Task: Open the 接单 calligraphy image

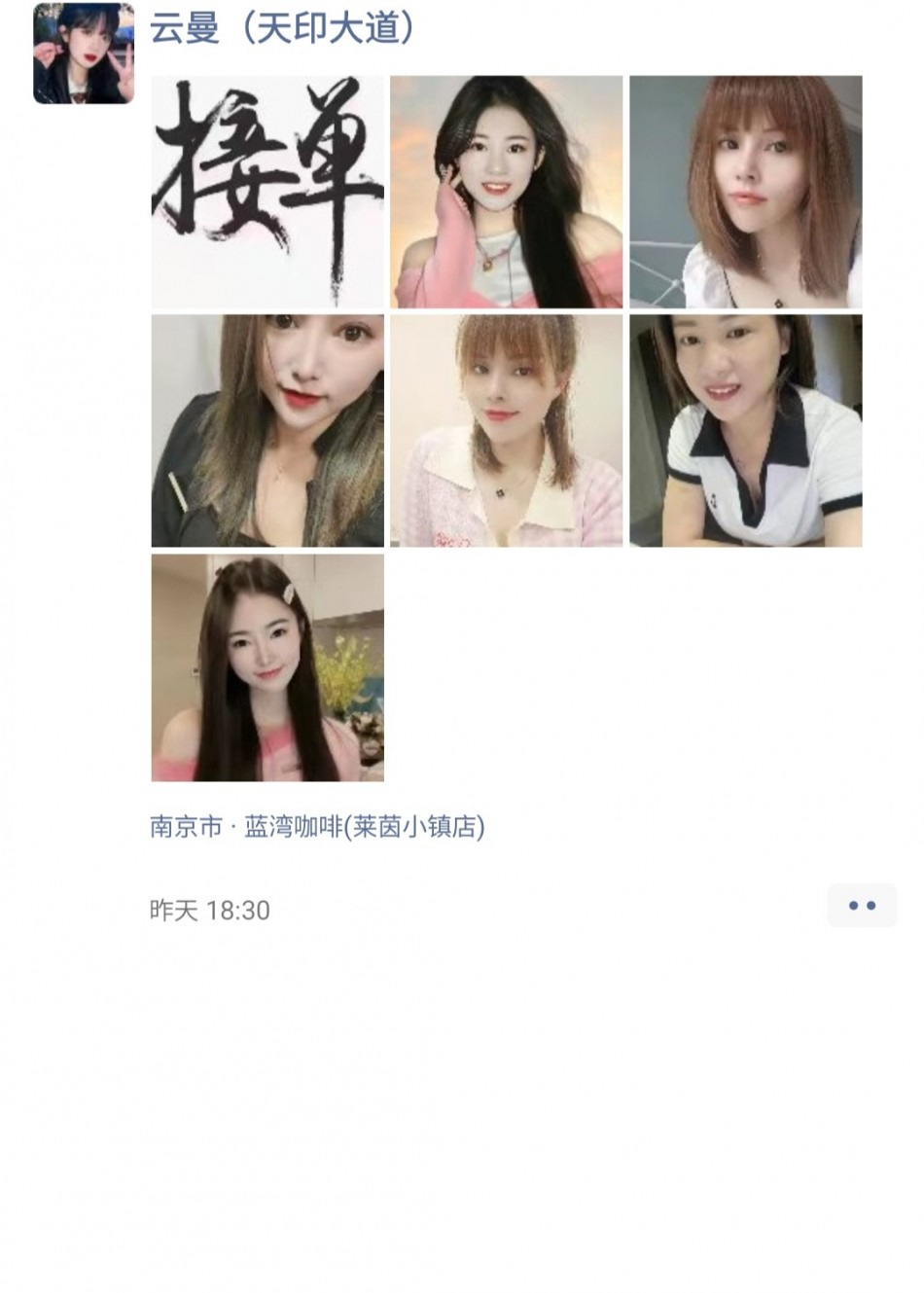Action: pyautogui.click(x=267, y=192)
